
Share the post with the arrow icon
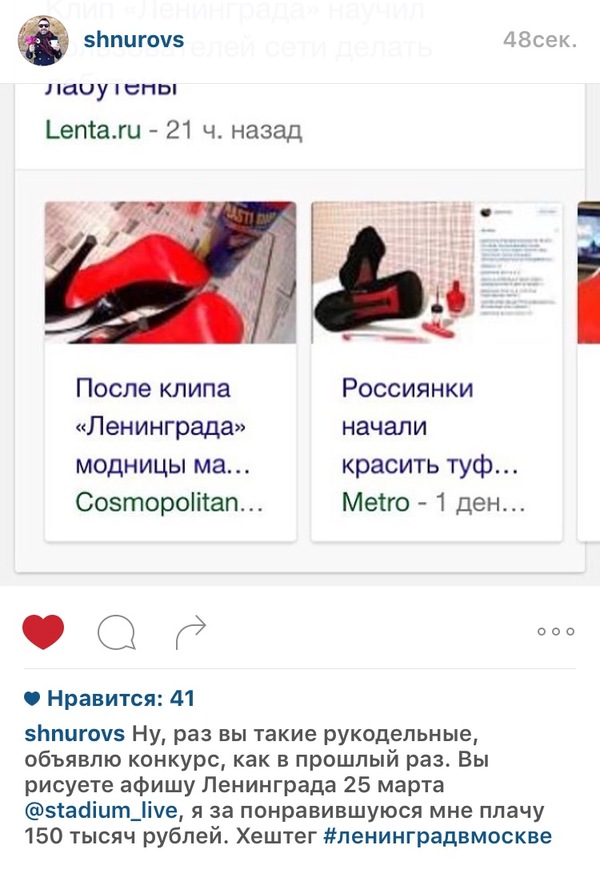coord(190,631)
